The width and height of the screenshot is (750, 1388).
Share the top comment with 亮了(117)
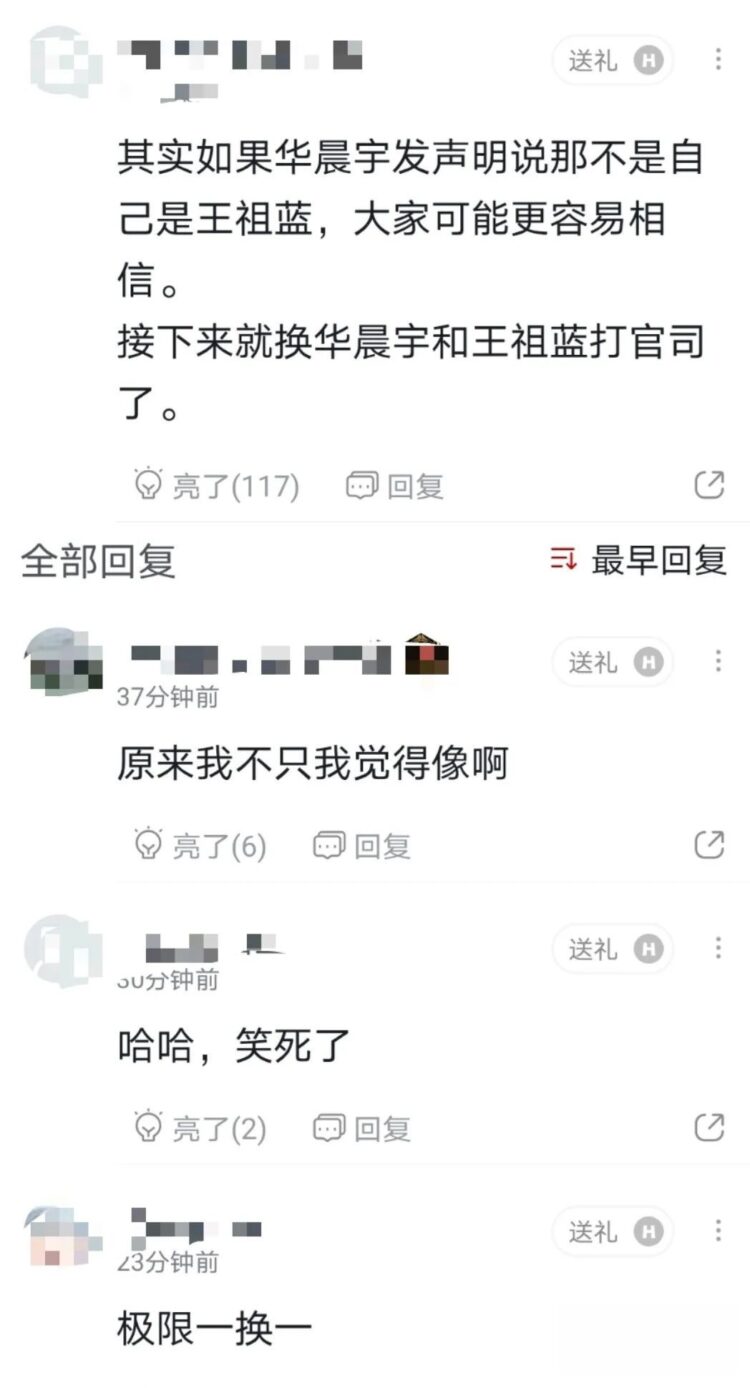(x=709, y=486)
